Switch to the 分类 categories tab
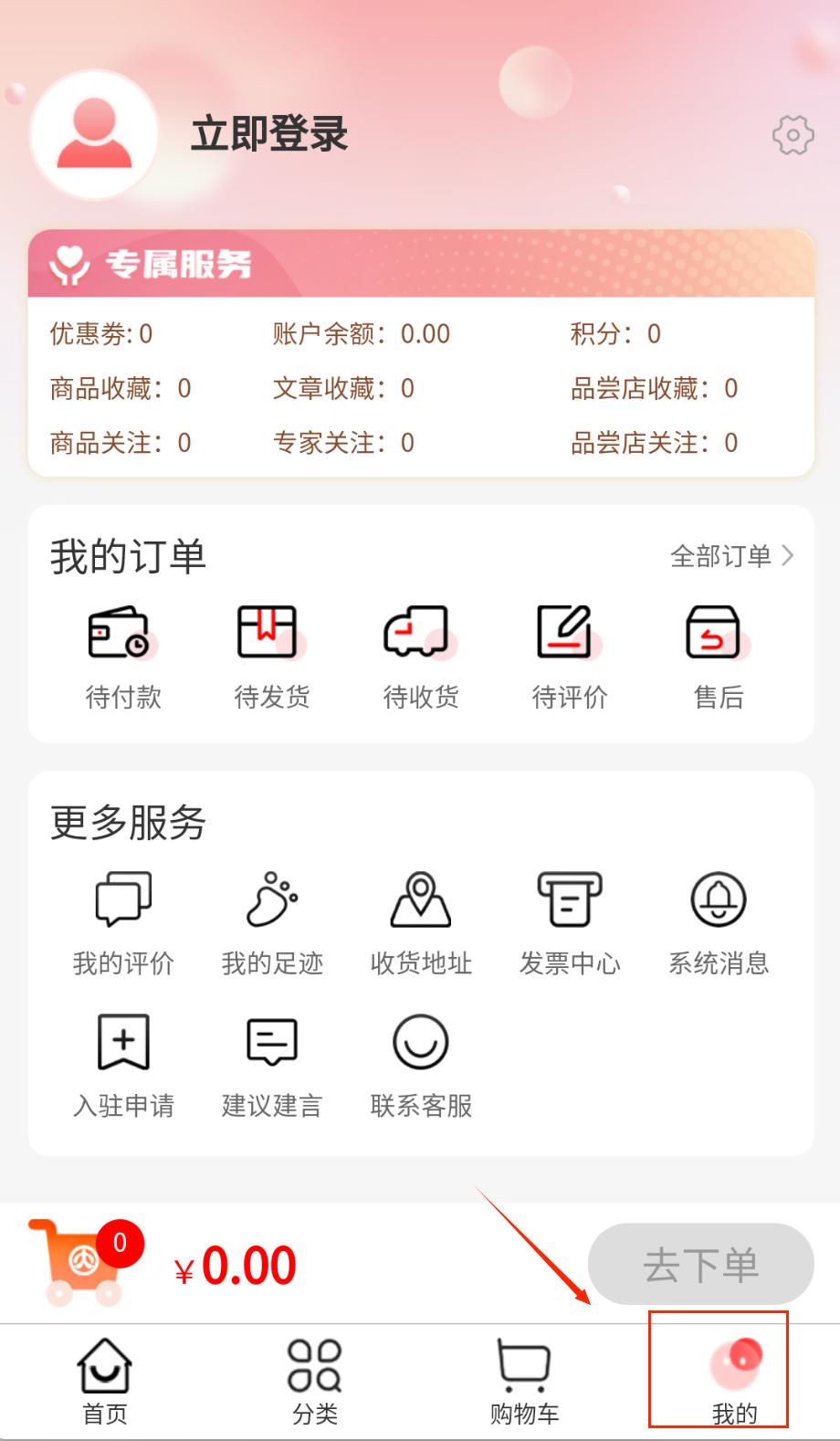This screenshot has width=840, height=1441. click(x=315, y=1382)
